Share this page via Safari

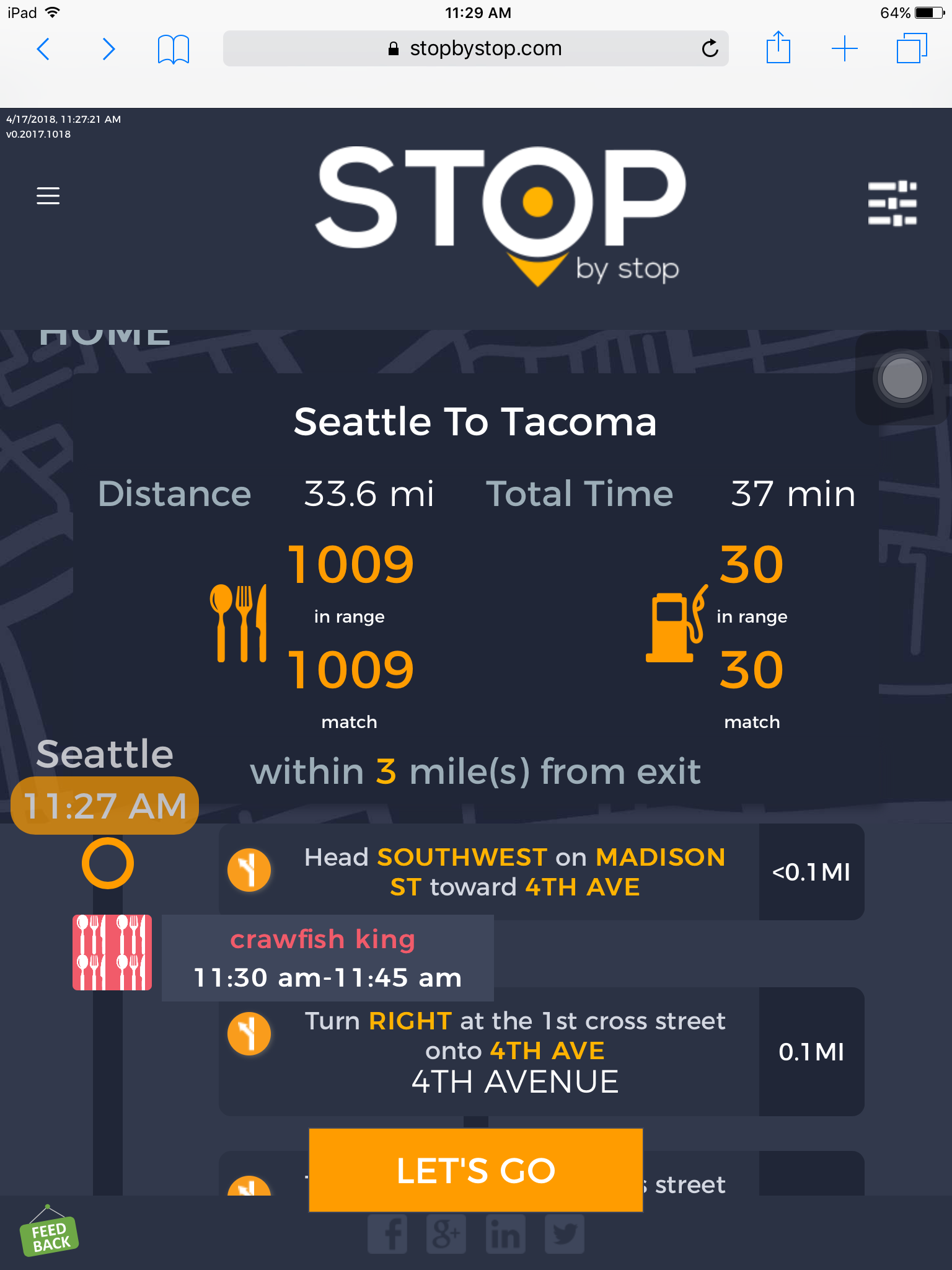778,48
